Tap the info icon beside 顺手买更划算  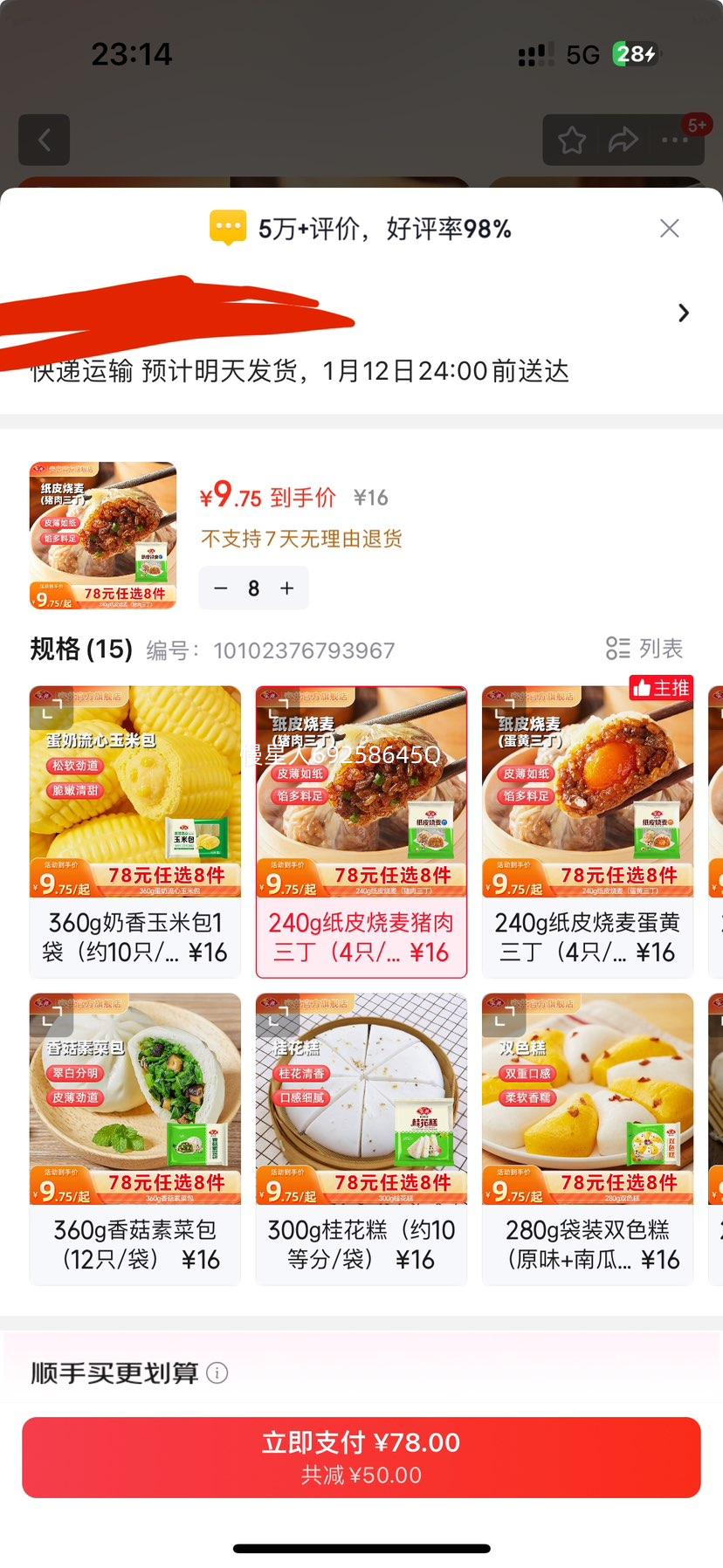click(216, 1372)
